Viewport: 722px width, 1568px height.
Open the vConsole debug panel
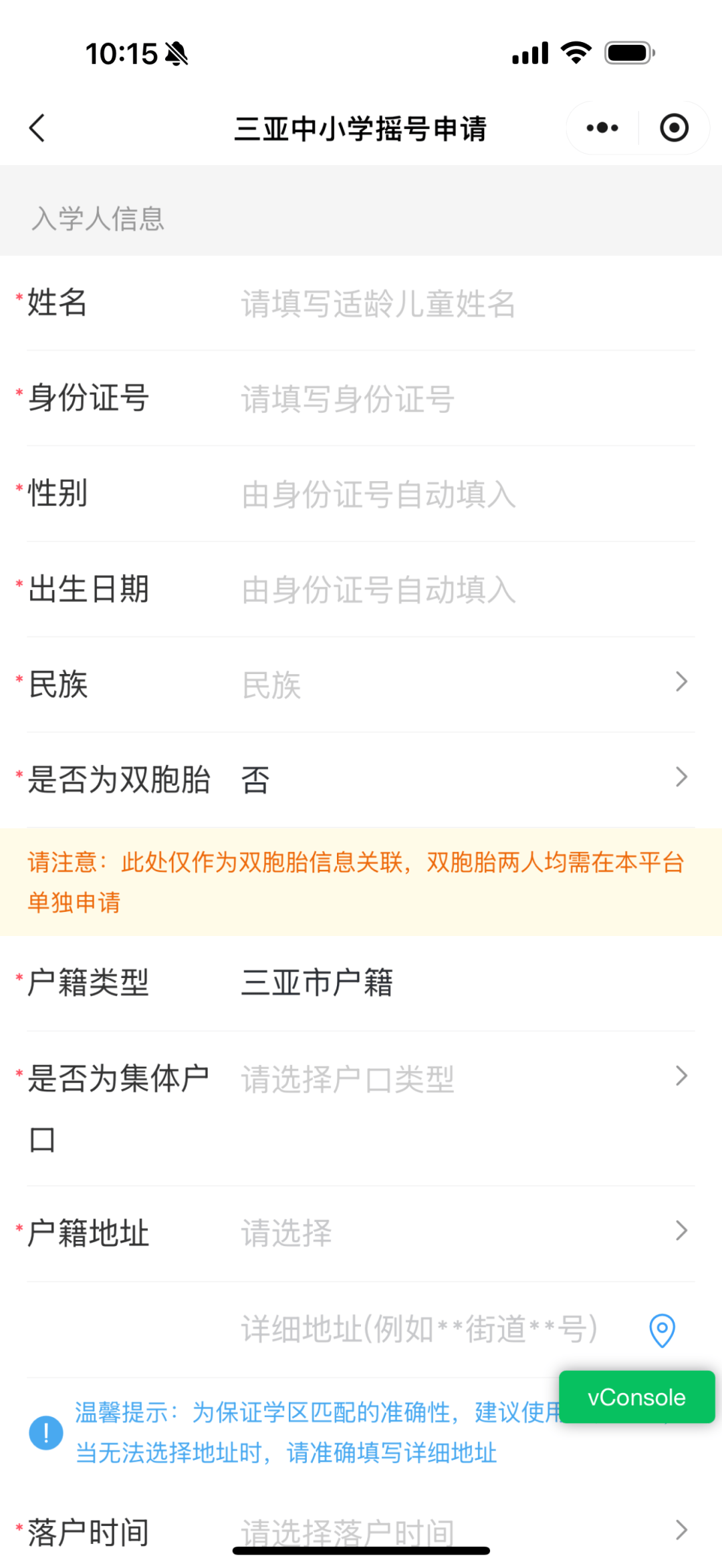pos(636,1397)
